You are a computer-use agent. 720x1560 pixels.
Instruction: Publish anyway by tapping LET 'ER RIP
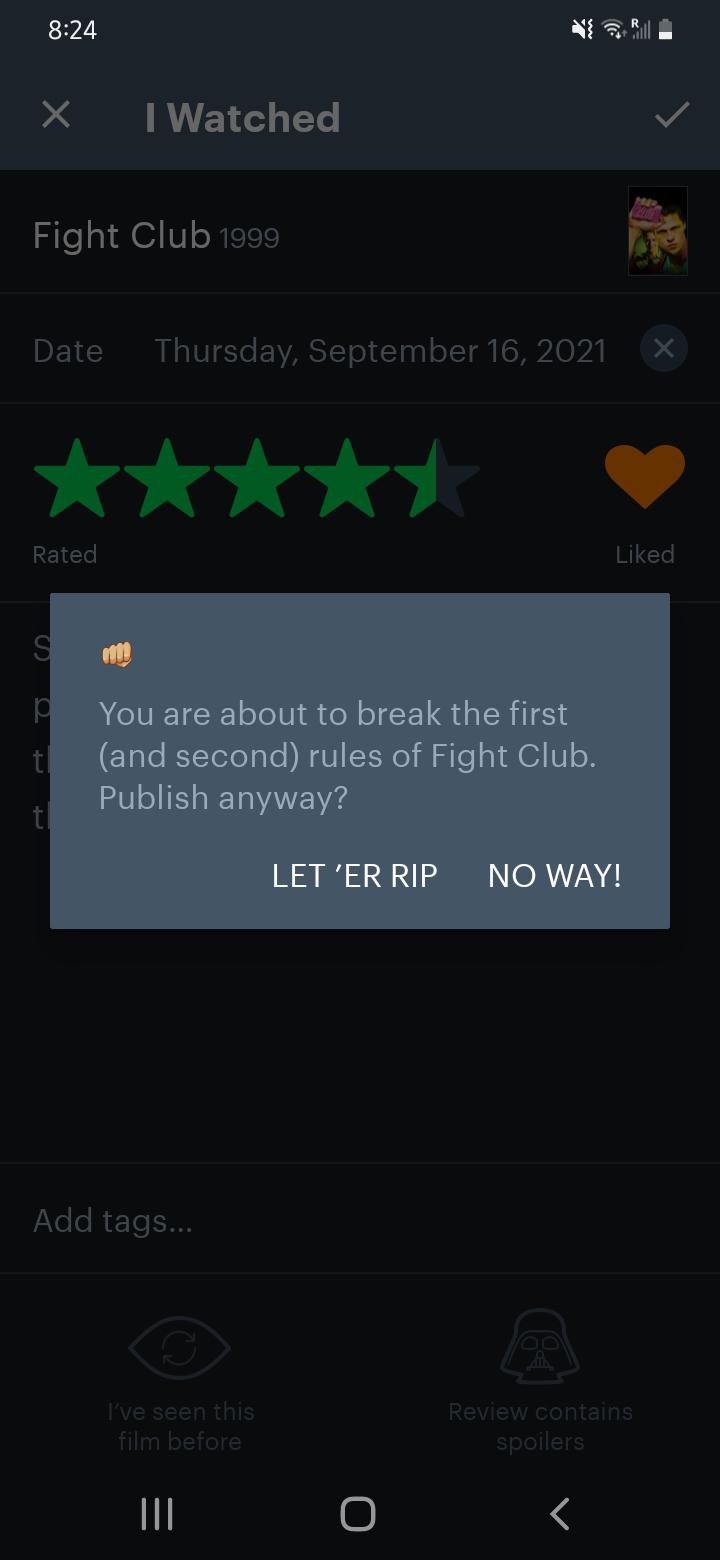(354, 875)
